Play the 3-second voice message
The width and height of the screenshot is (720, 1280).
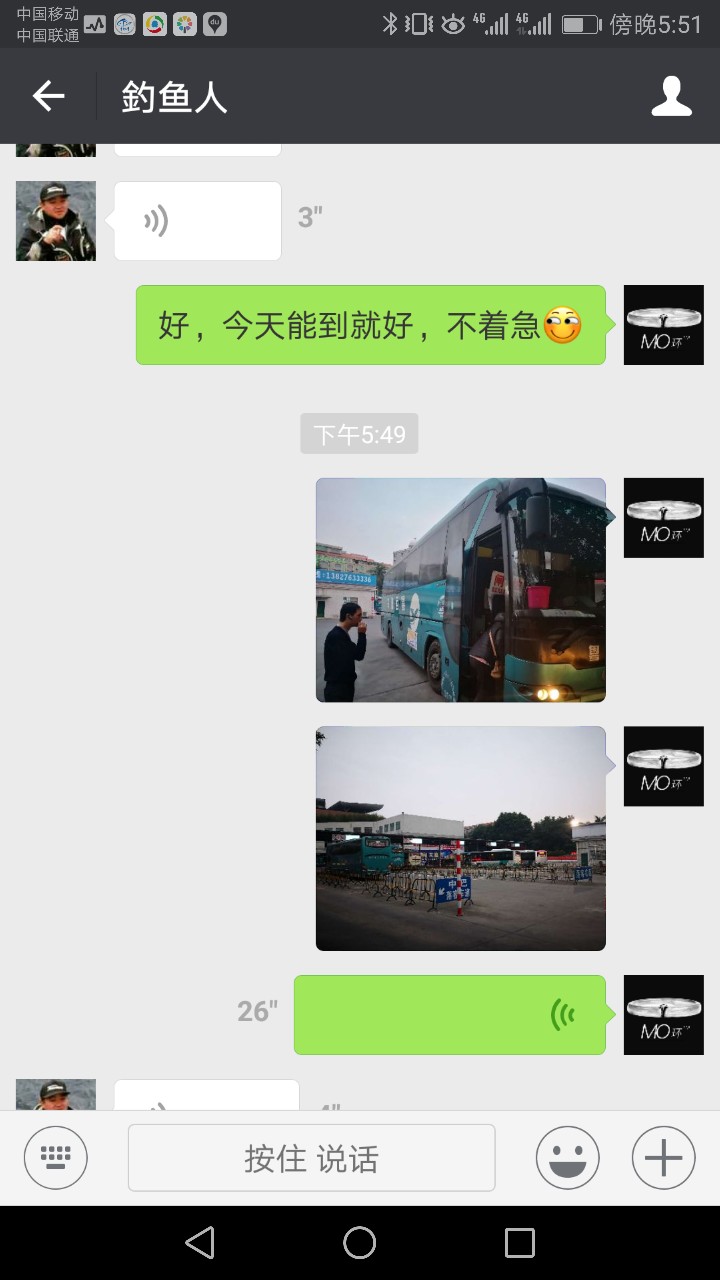tap(197, 221)
